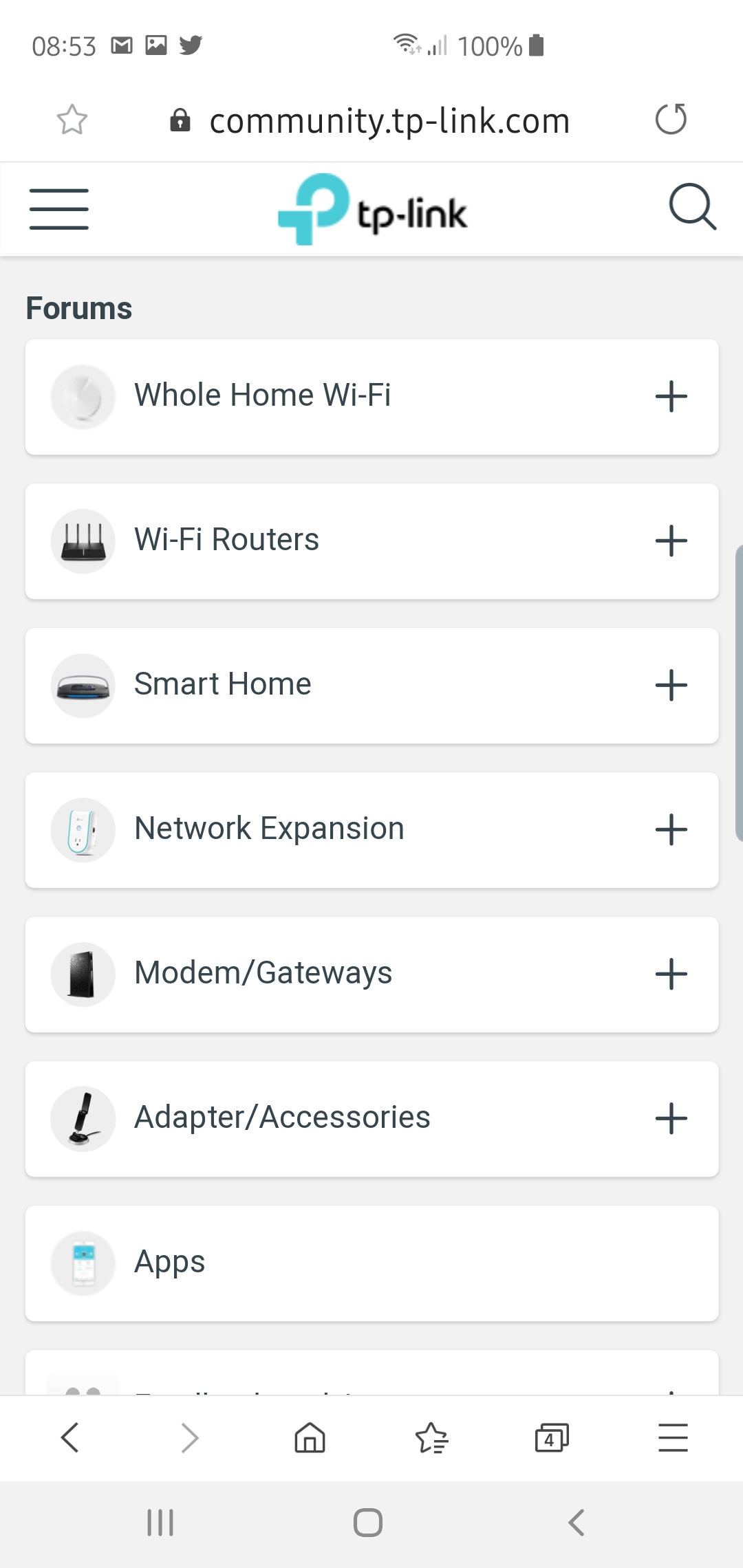Open the browser bookmarks list

431,1437
